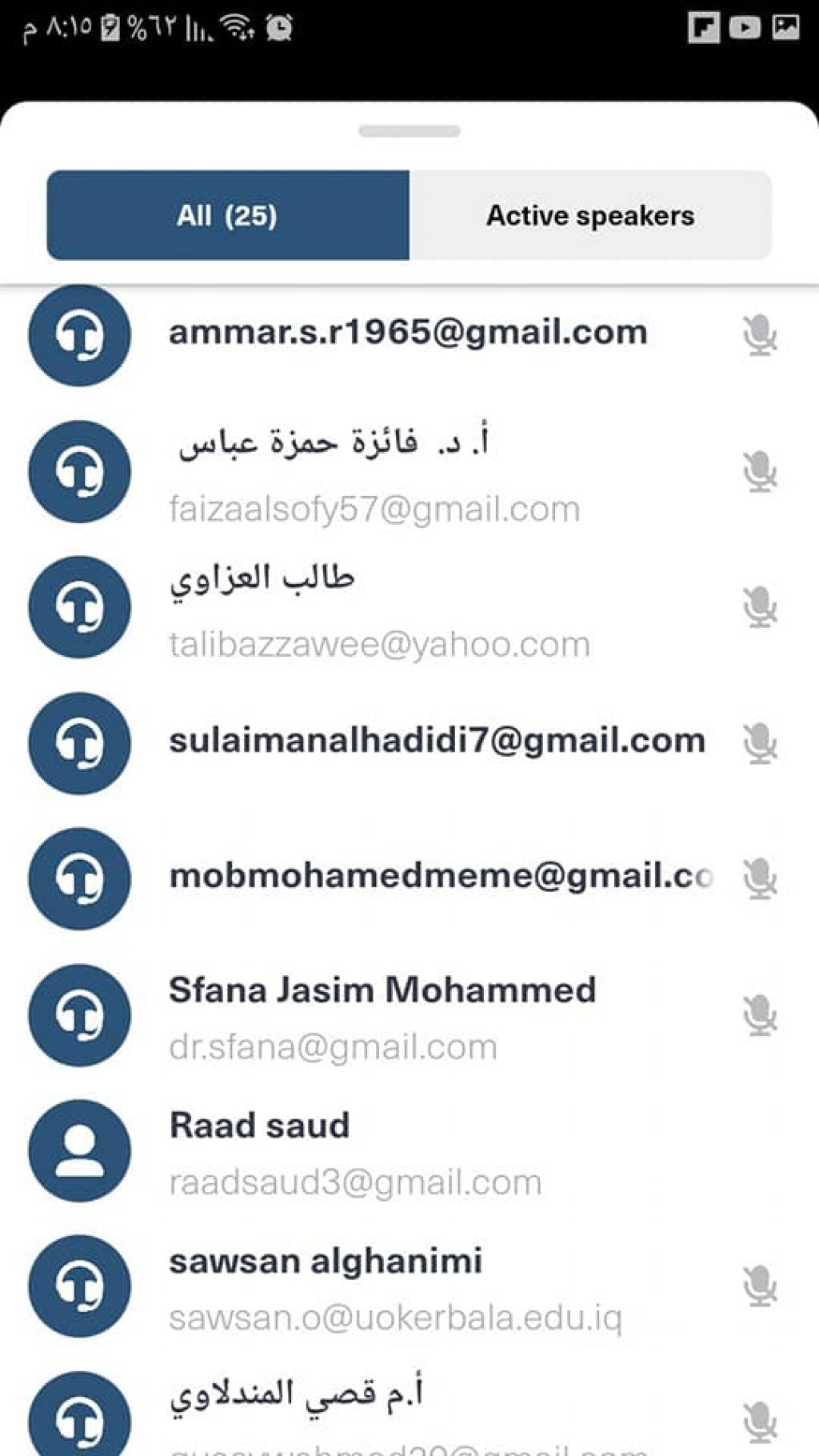Tap the muted mic icon beside Sfana Jasim Mohammed
Viewport: 819px width, 1456px height.
pos(759,1015)
